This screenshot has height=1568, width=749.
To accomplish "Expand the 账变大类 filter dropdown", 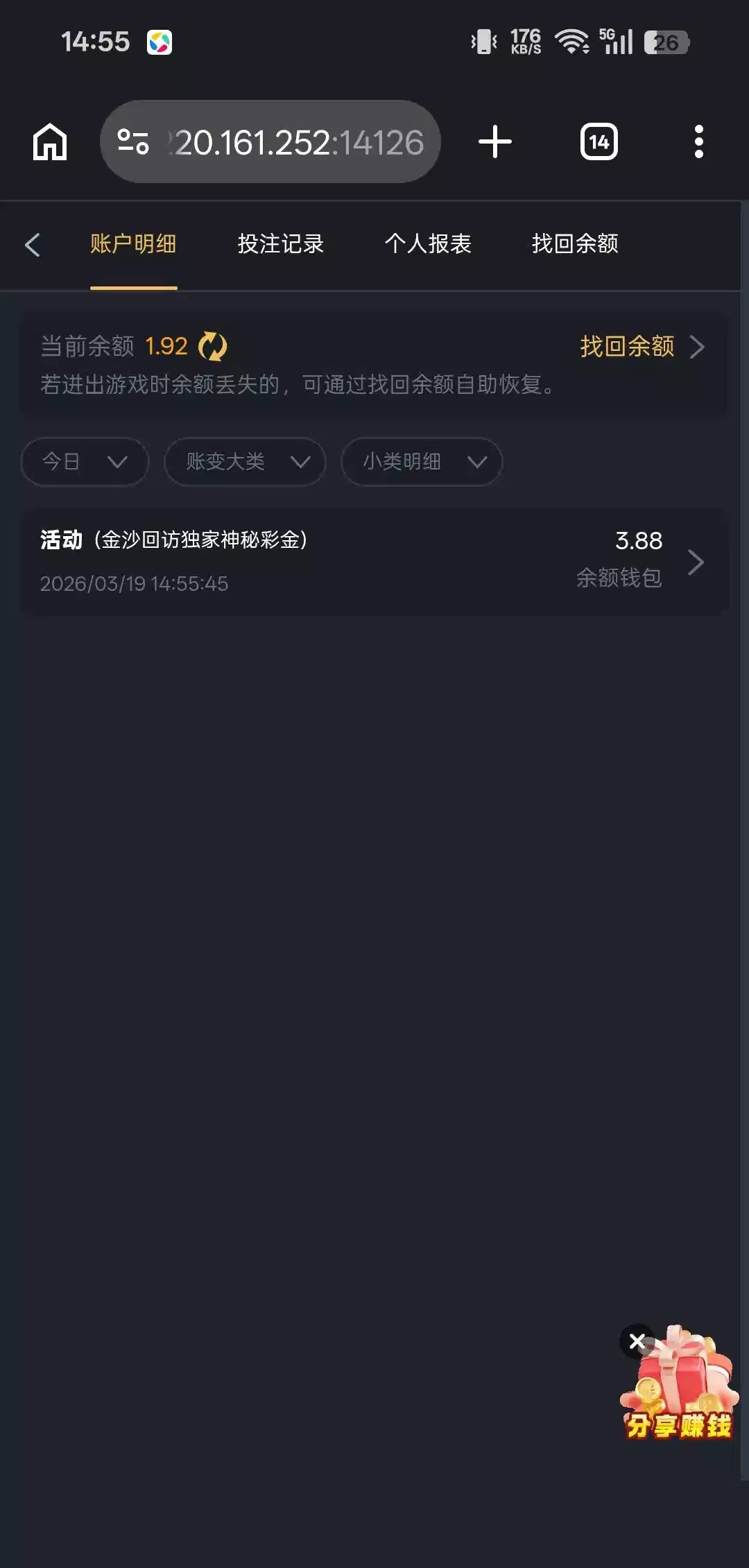I will click(245, 461).
